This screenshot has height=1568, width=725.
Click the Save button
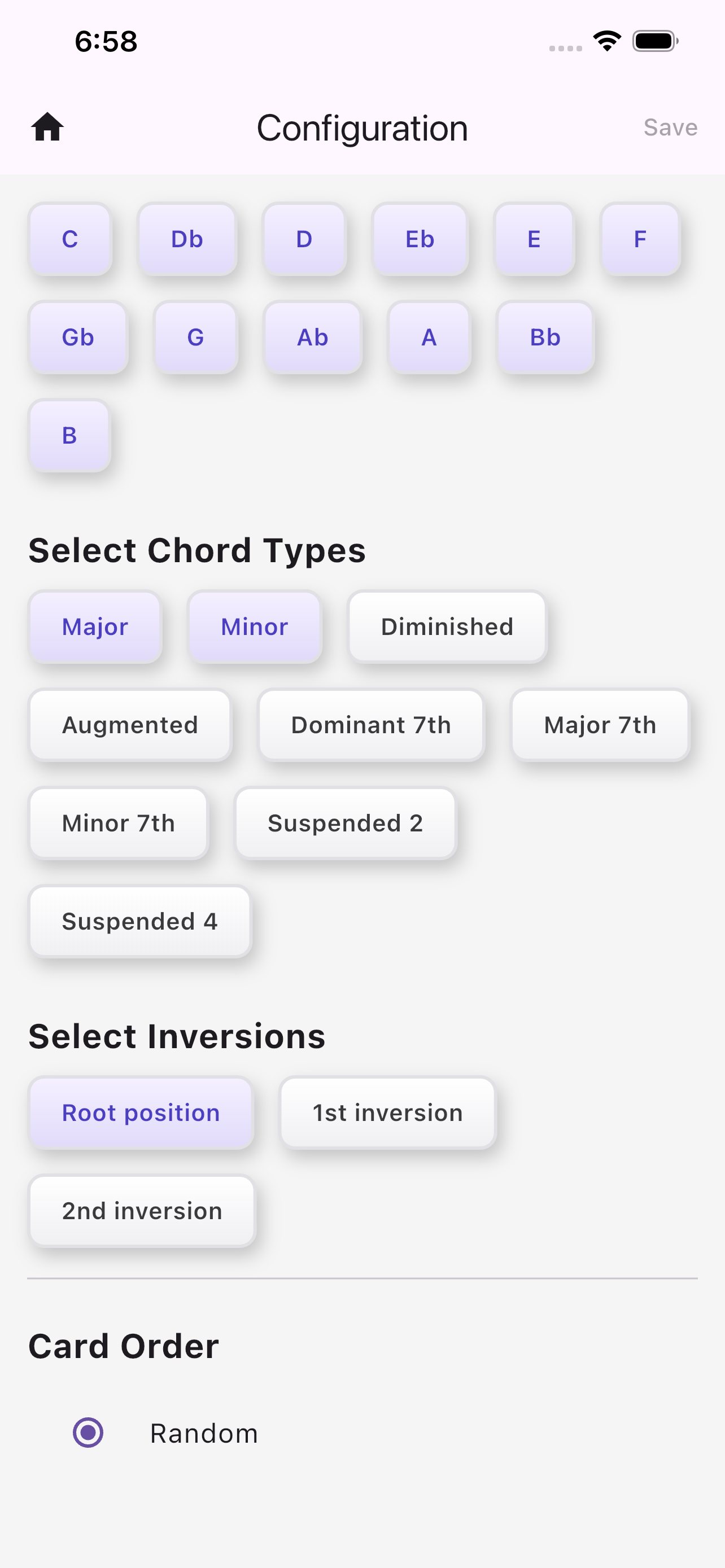coord(670,127)
